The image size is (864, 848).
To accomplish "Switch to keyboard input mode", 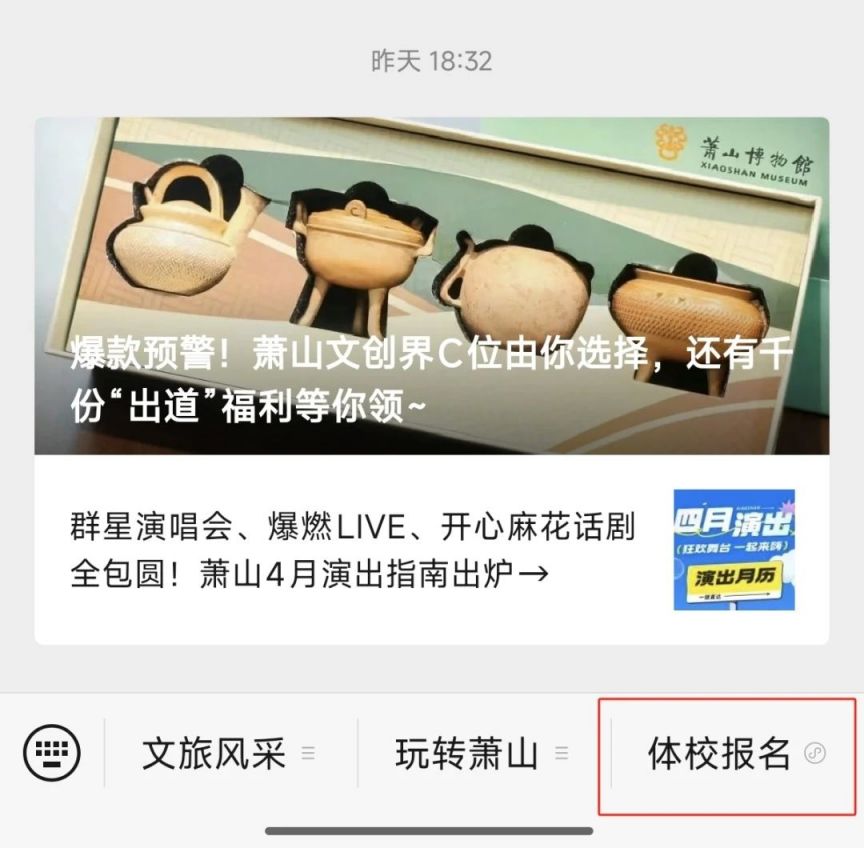I will (52, 754).
